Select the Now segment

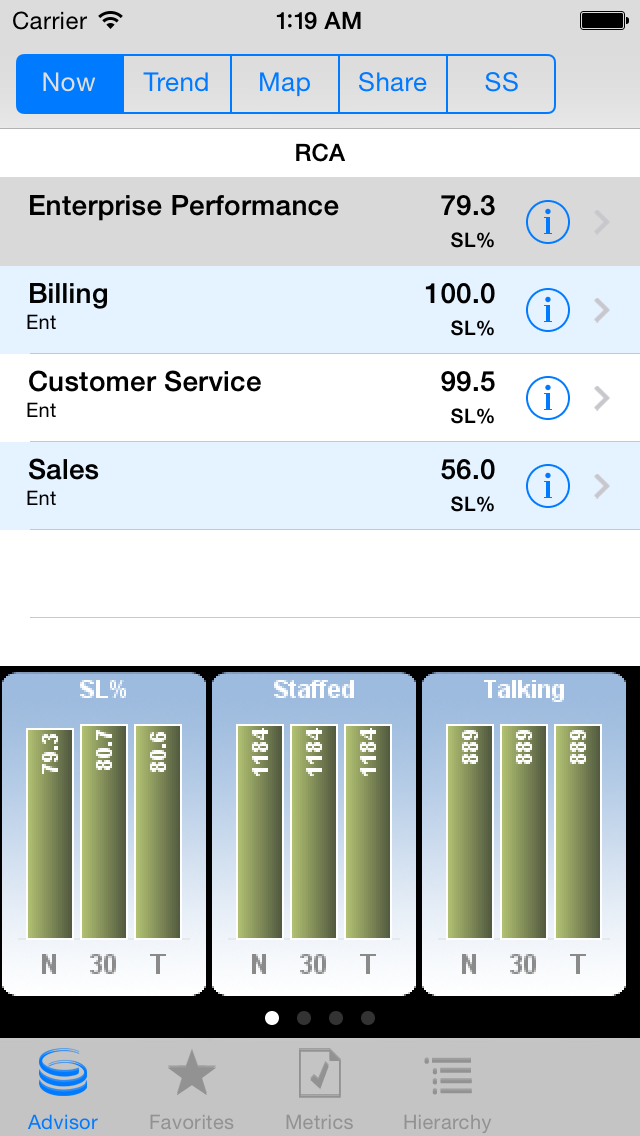(x=70, y=83)
